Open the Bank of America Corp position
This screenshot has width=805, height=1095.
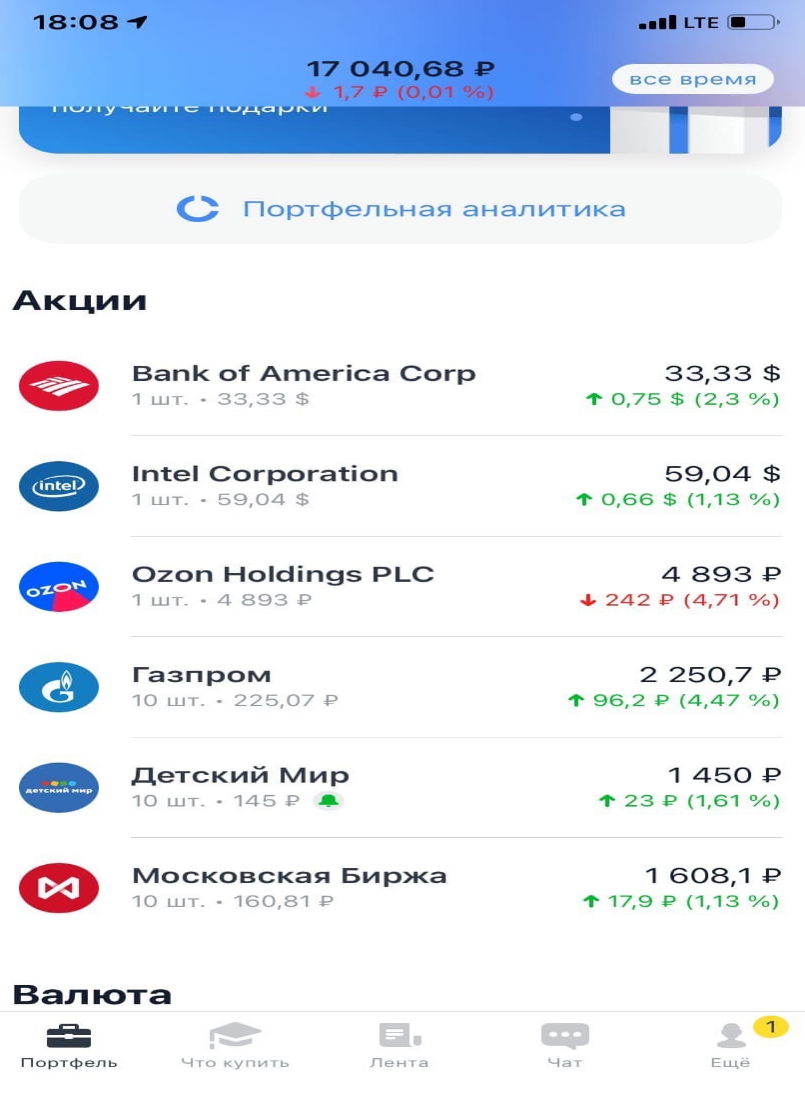point(400,386)
